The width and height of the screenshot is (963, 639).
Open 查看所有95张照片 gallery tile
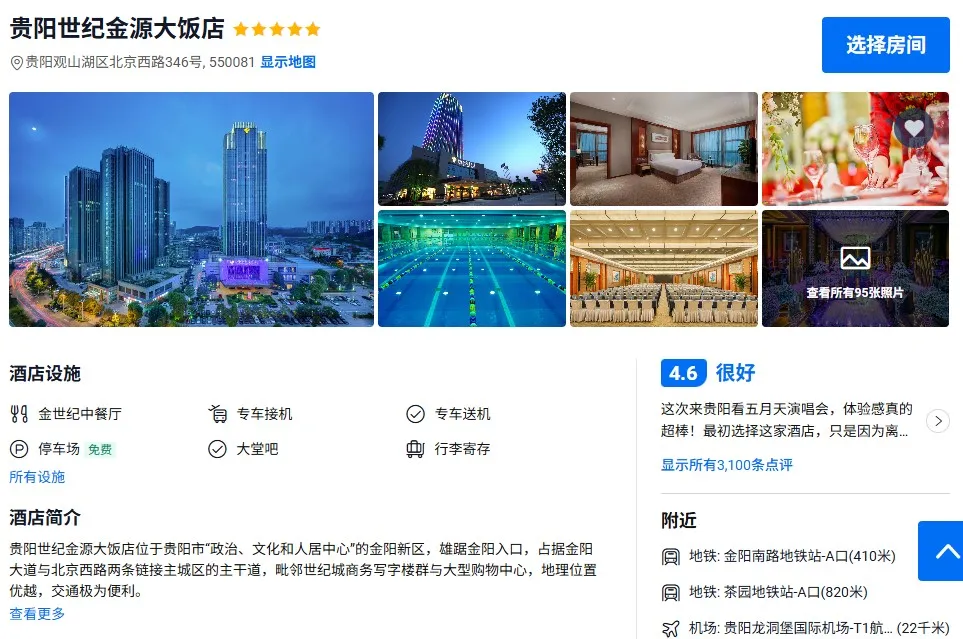(855, 269)
